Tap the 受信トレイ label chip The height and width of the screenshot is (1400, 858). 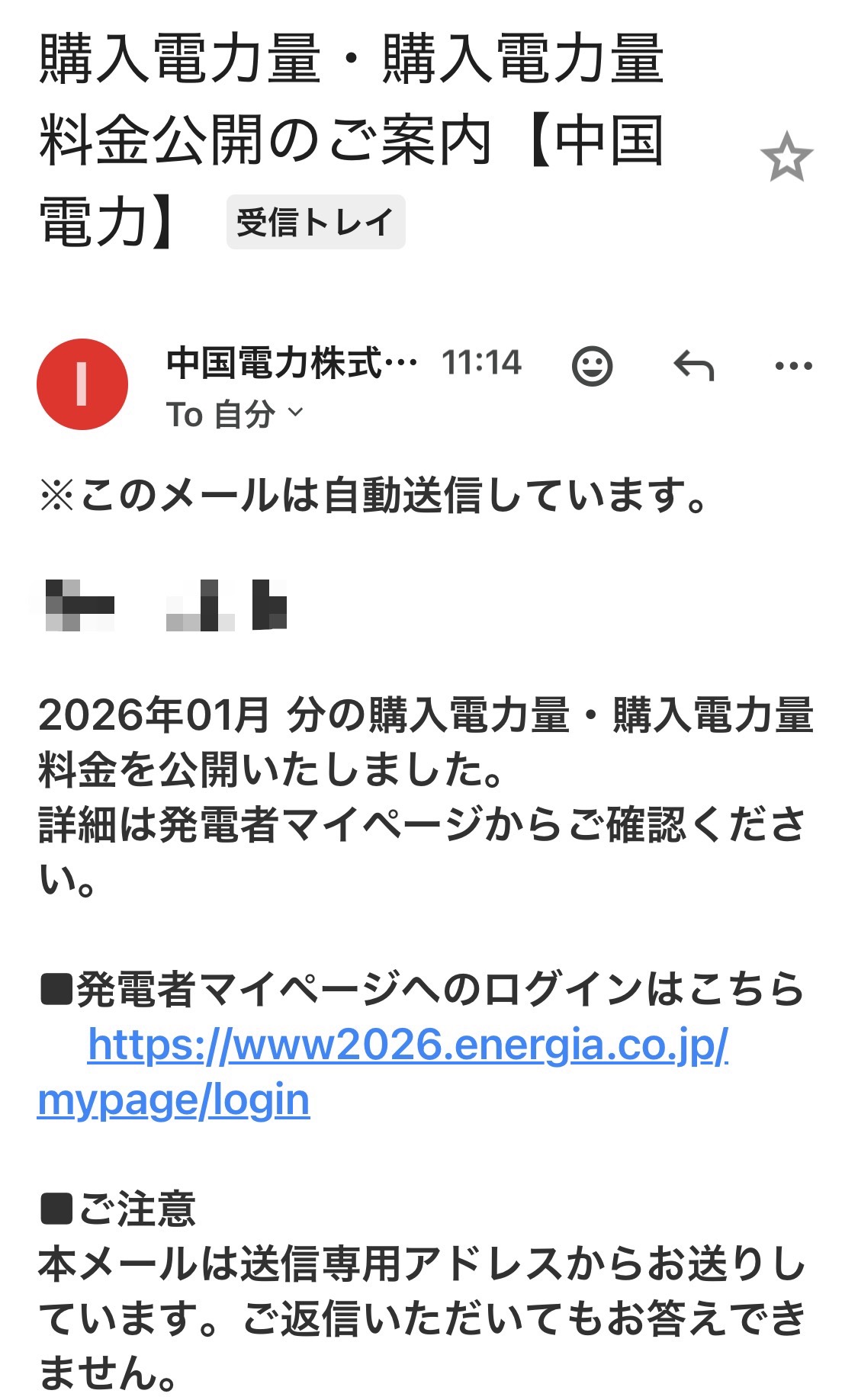tap(315, 223)
